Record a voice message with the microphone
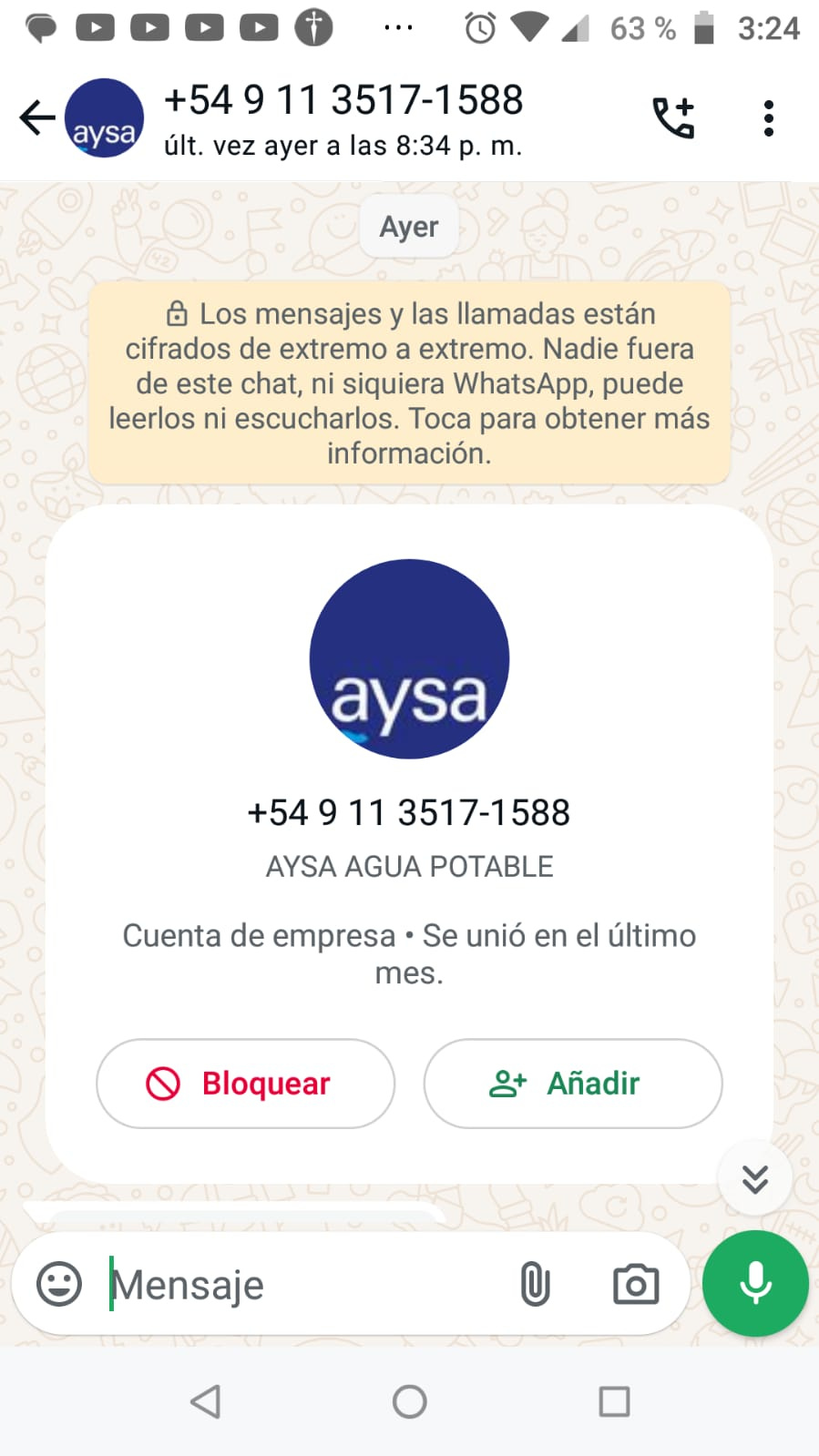This screenshot has width=819, height=1456. 755,1284
